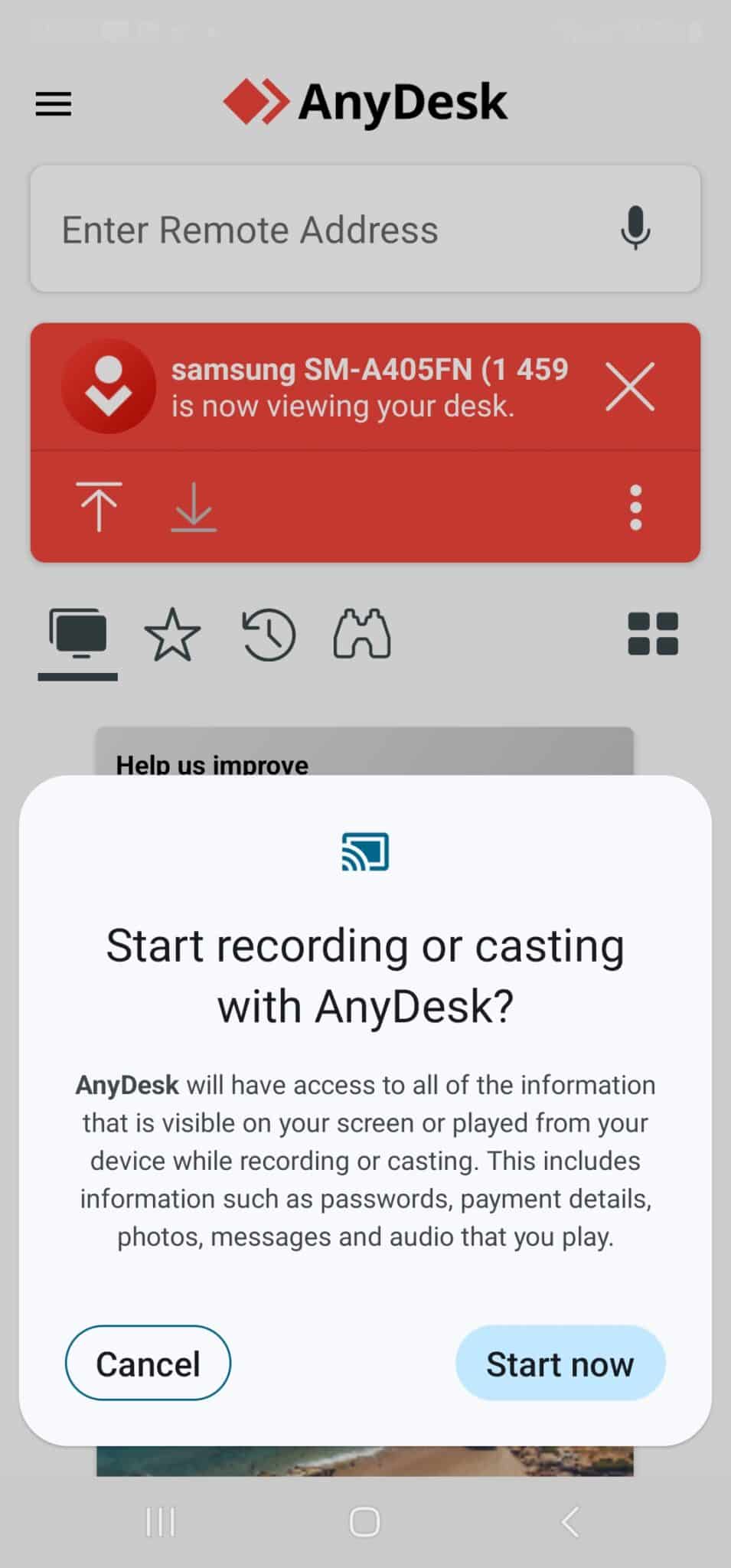This screenshot has height=1568, width=731.
Task: Open the hamburger navigation menu
Action: coord(52,103)
